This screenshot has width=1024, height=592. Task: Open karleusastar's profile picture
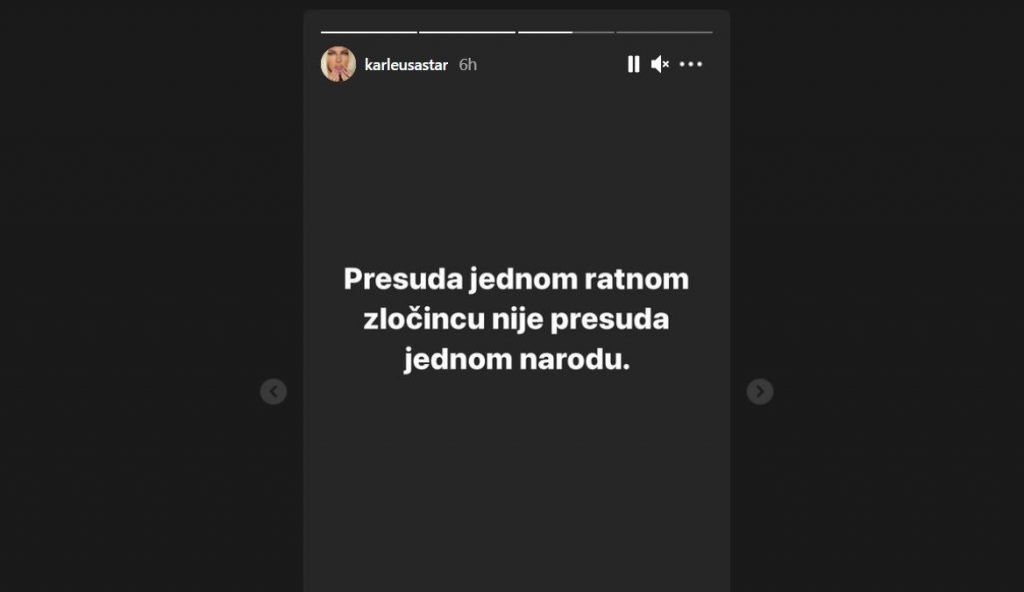tap(338, 64)
